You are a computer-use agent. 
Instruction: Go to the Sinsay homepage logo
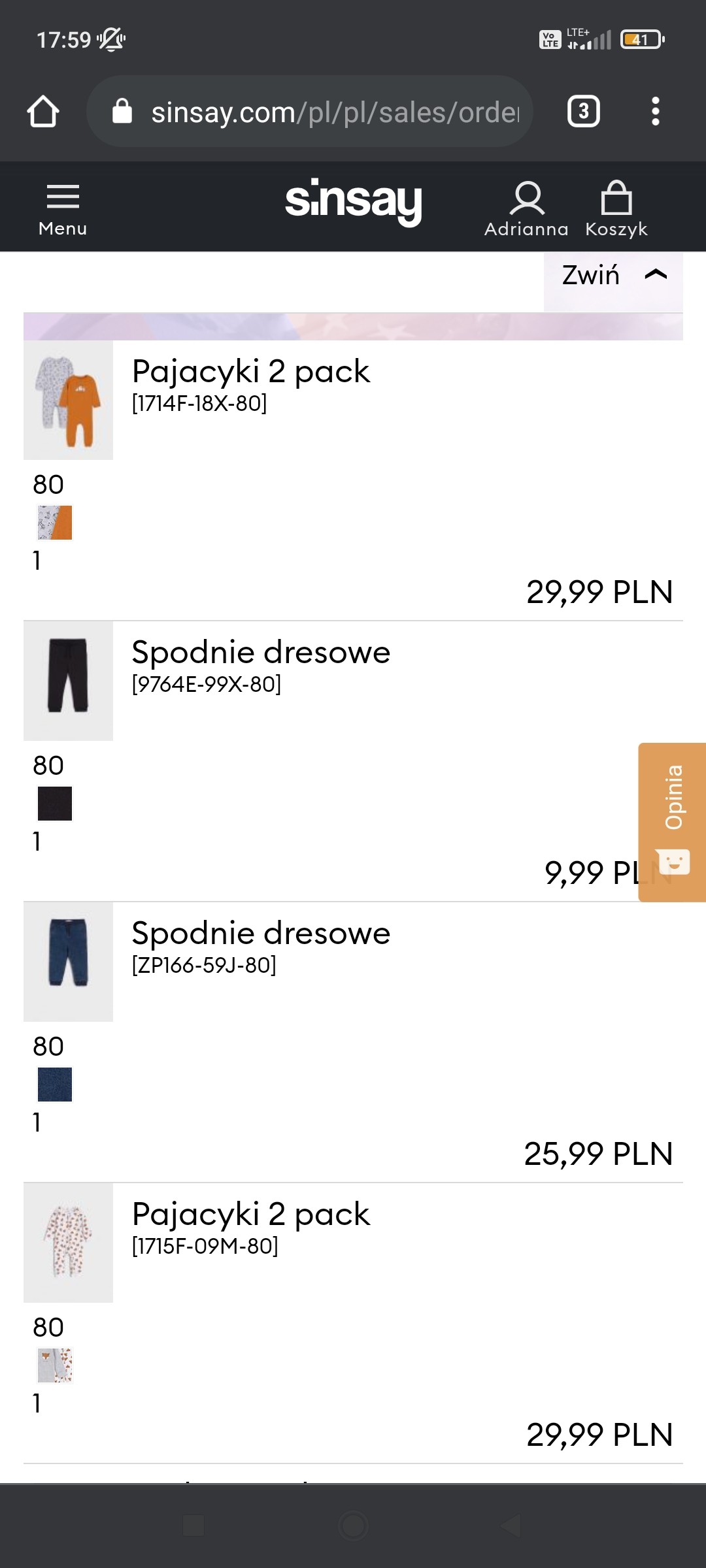pyautogui.click(x=353, y=201)
